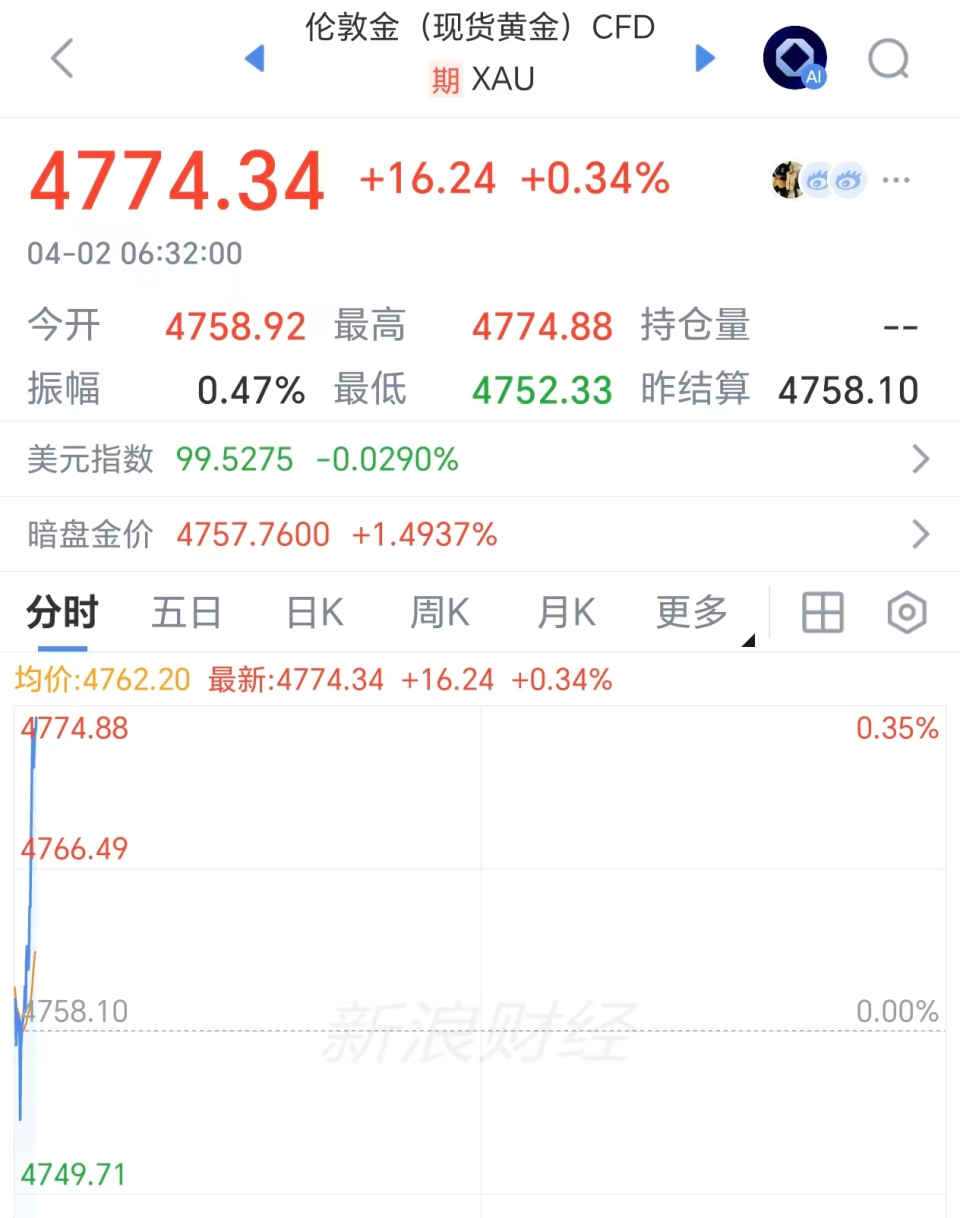Open the search magnifier icon
Screen dimensions: 960x1218
888,58
